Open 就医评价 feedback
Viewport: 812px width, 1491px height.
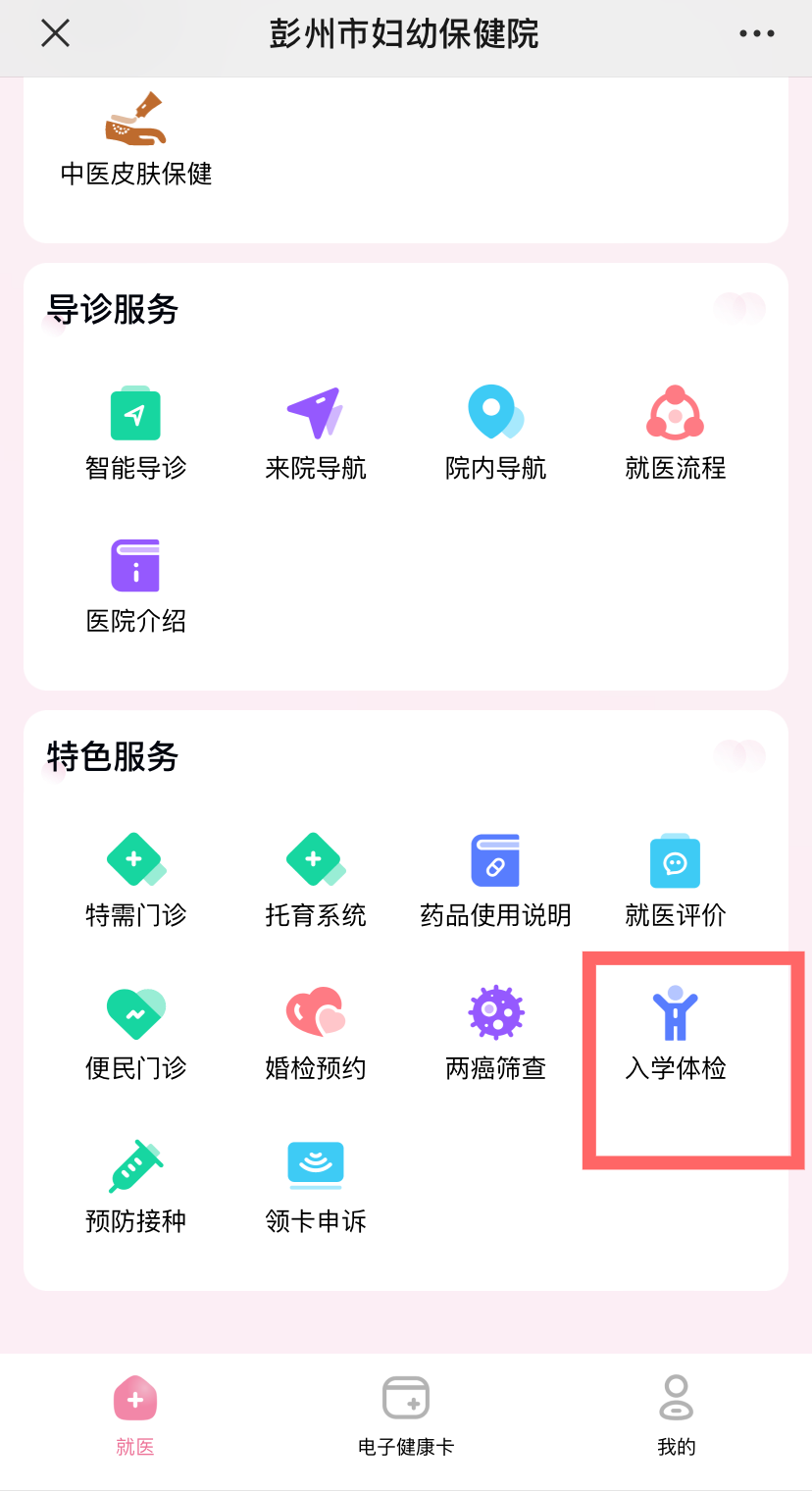coord(676,880)
